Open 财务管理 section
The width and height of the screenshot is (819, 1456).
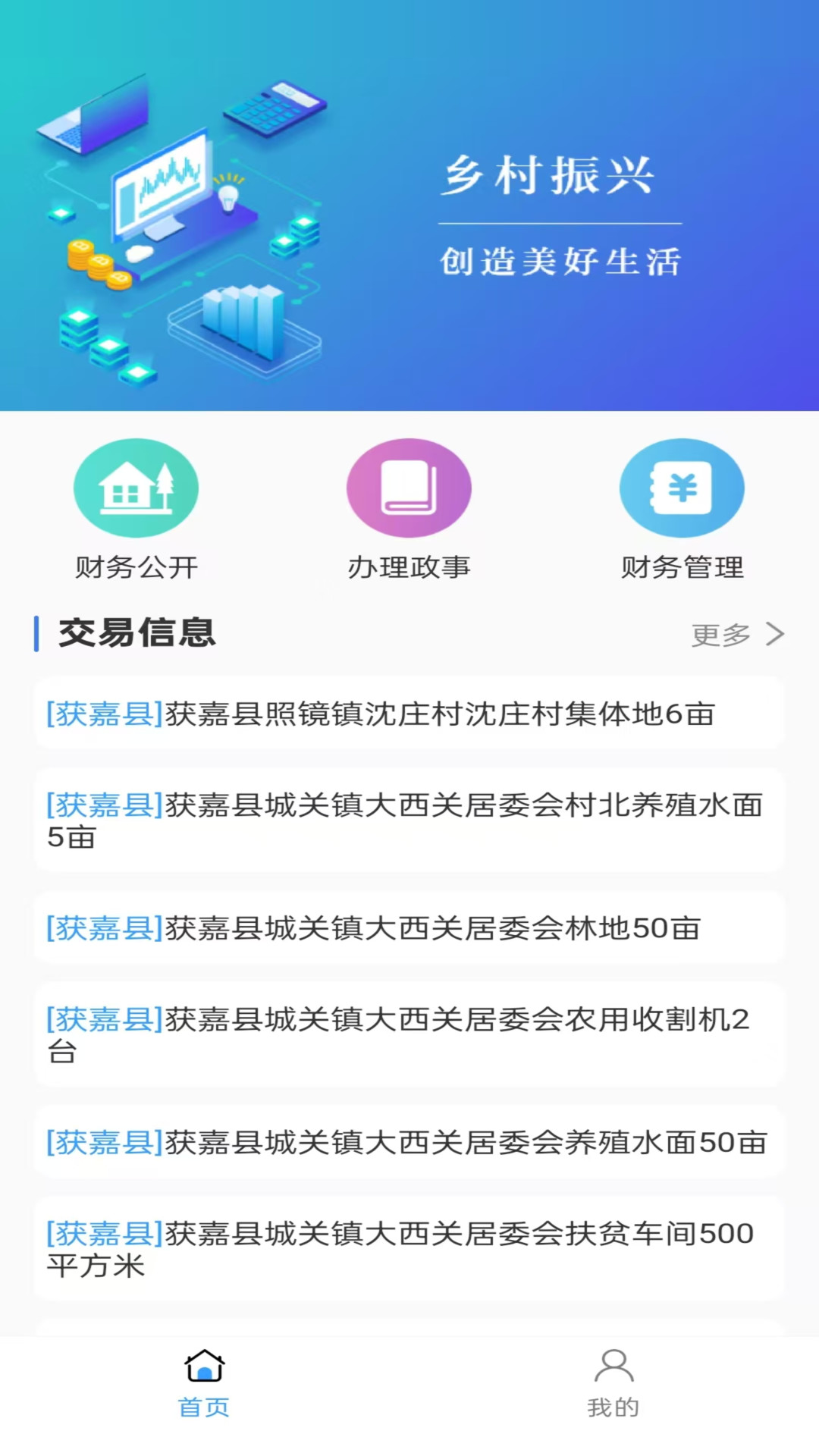tap(682, 510)
